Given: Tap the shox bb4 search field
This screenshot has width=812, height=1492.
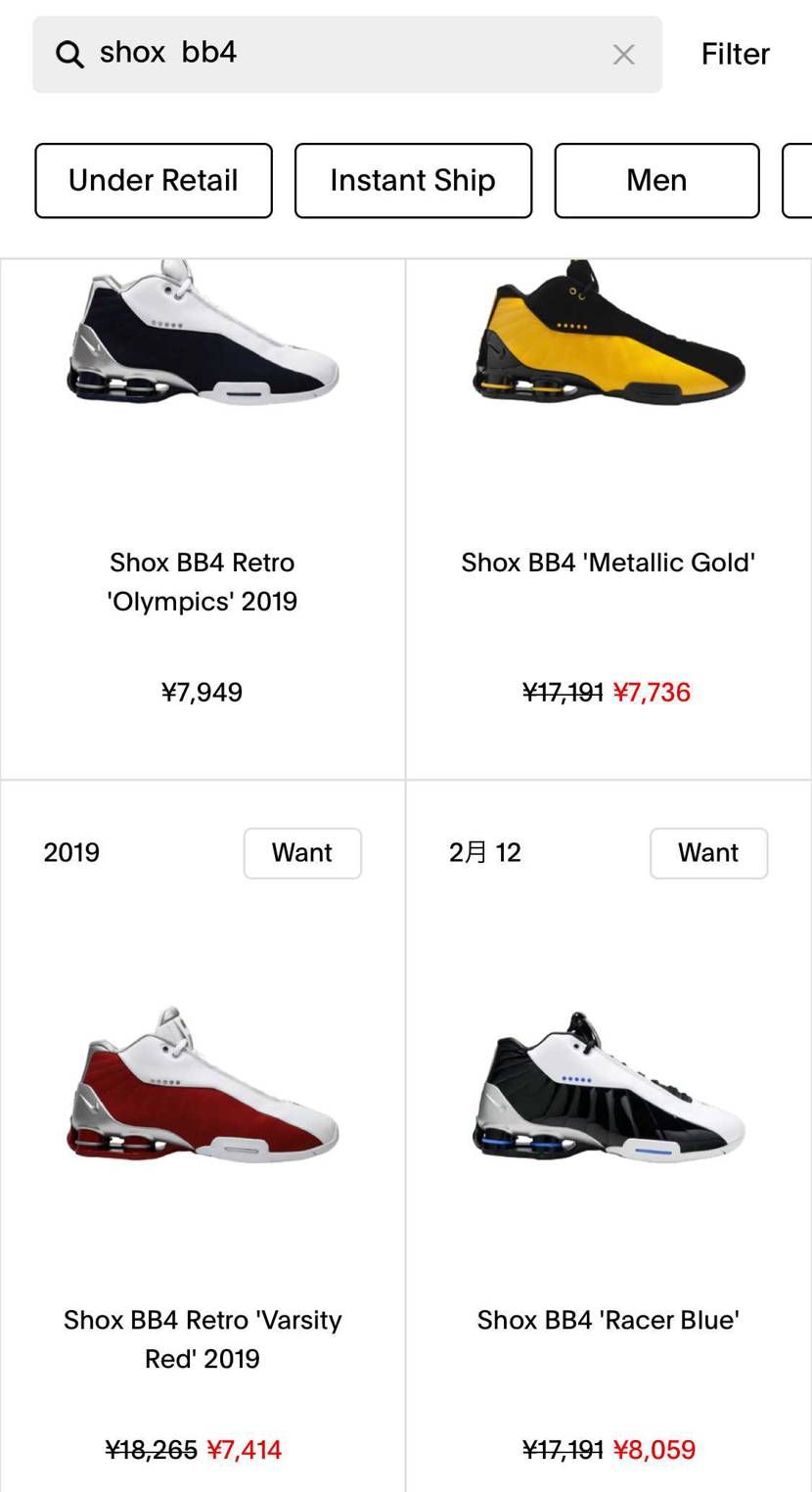Looking at the screenshot, I should [333, 54].
